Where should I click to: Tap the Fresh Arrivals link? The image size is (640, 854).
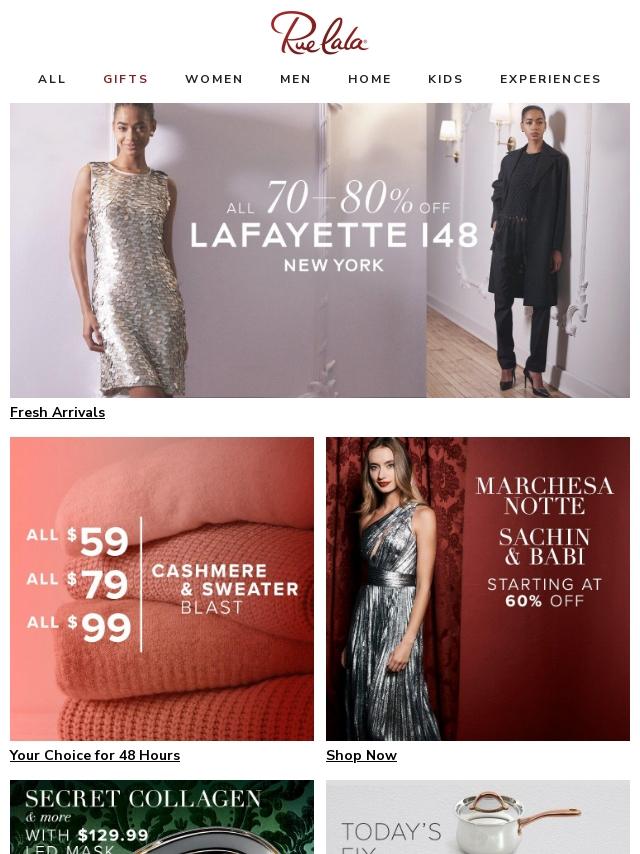(57, 413)
